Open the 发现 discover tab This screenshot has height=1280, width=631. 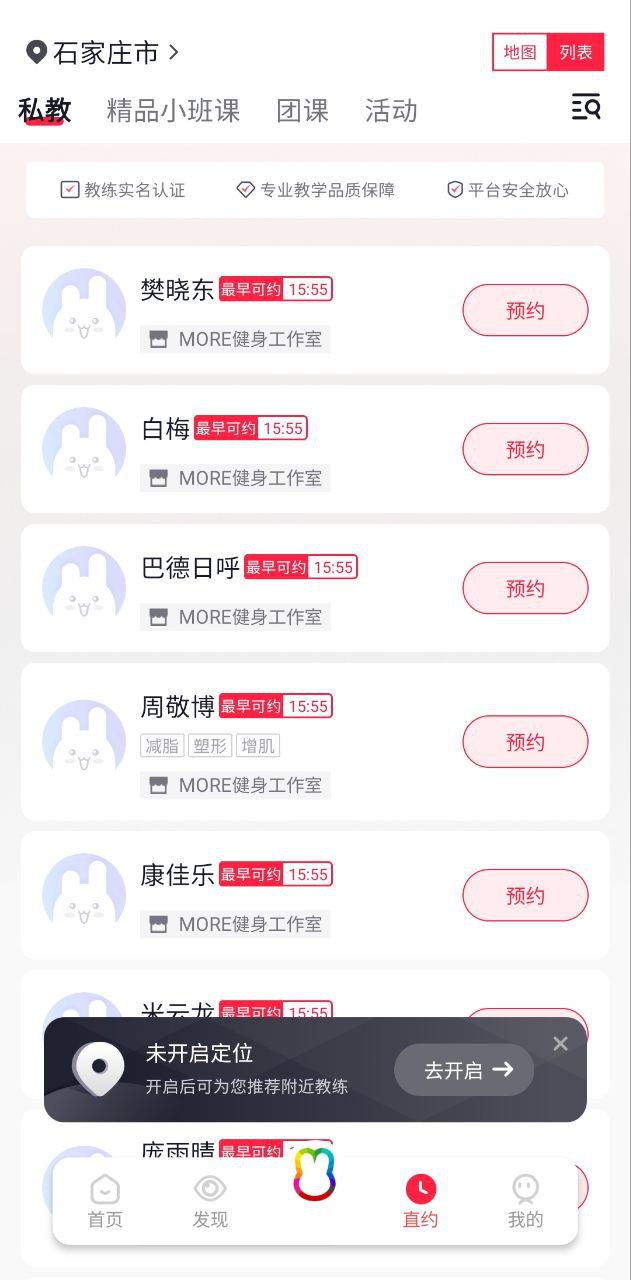click(x=210, y=1201)
